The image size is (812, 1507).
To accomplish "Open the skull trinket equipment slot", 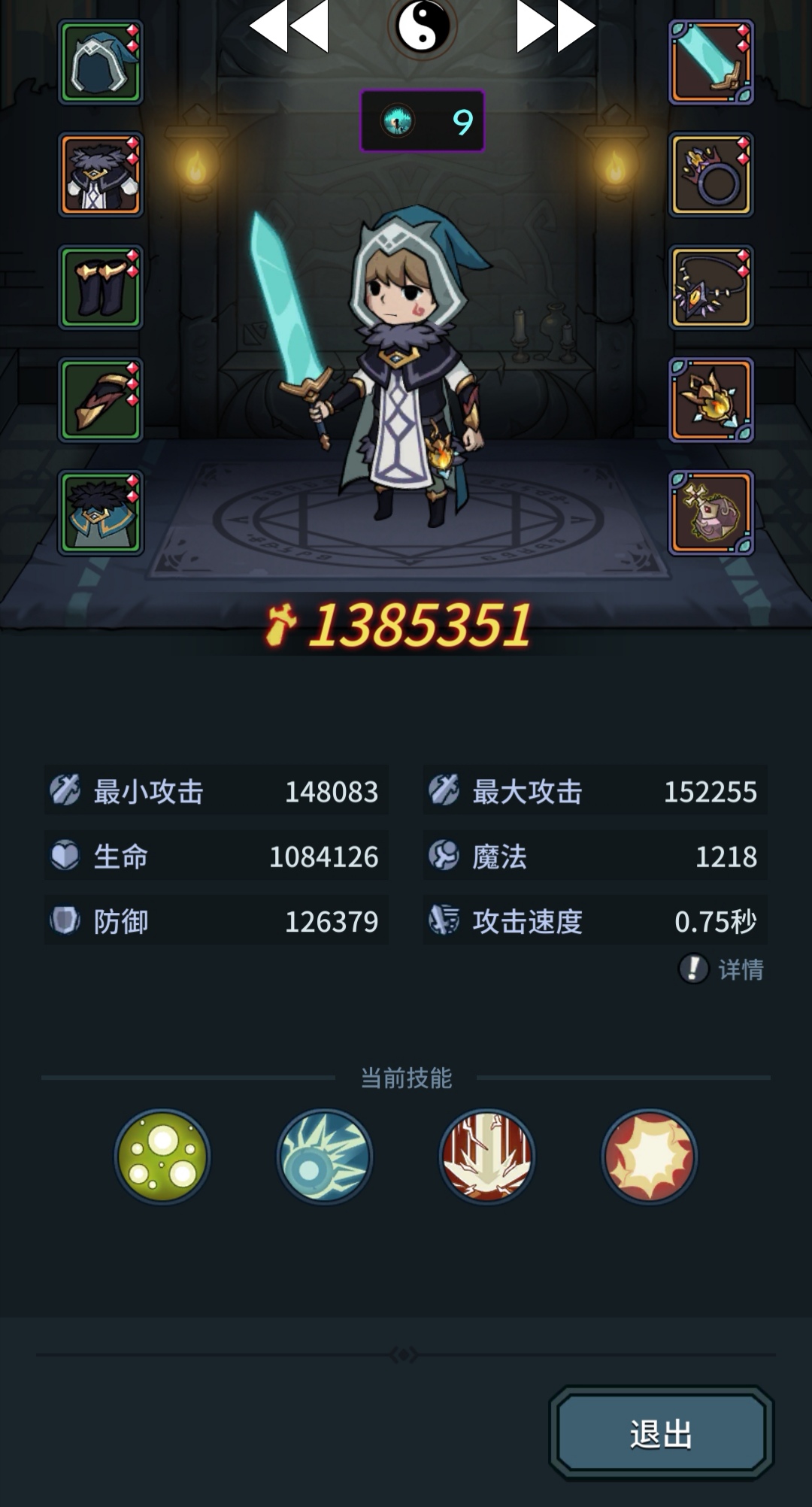I will [711, 513].
